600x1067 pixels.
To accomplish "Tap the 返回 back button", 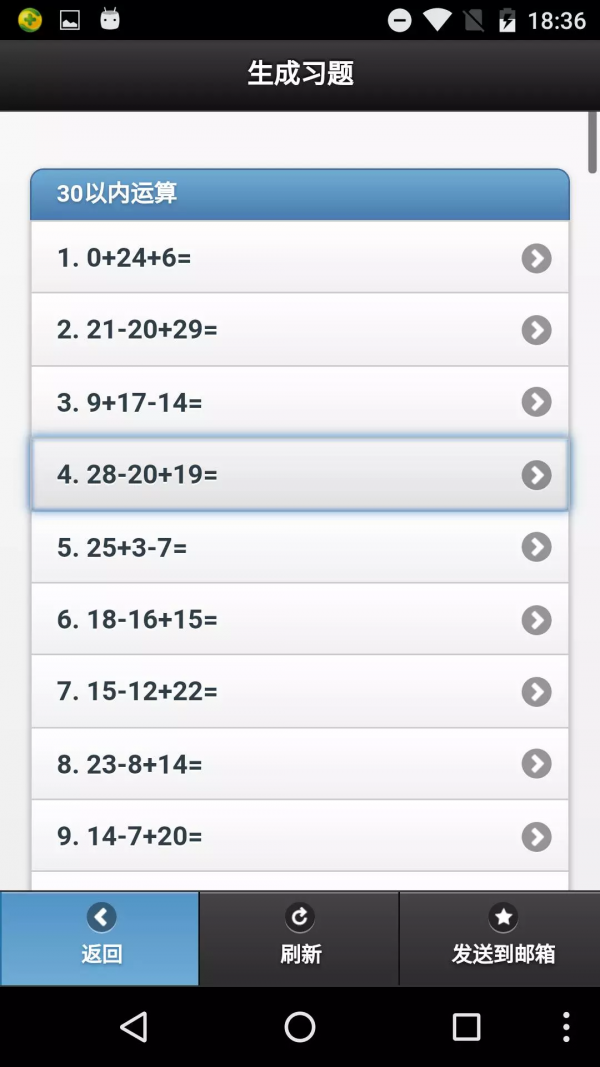I will (100, 938).
